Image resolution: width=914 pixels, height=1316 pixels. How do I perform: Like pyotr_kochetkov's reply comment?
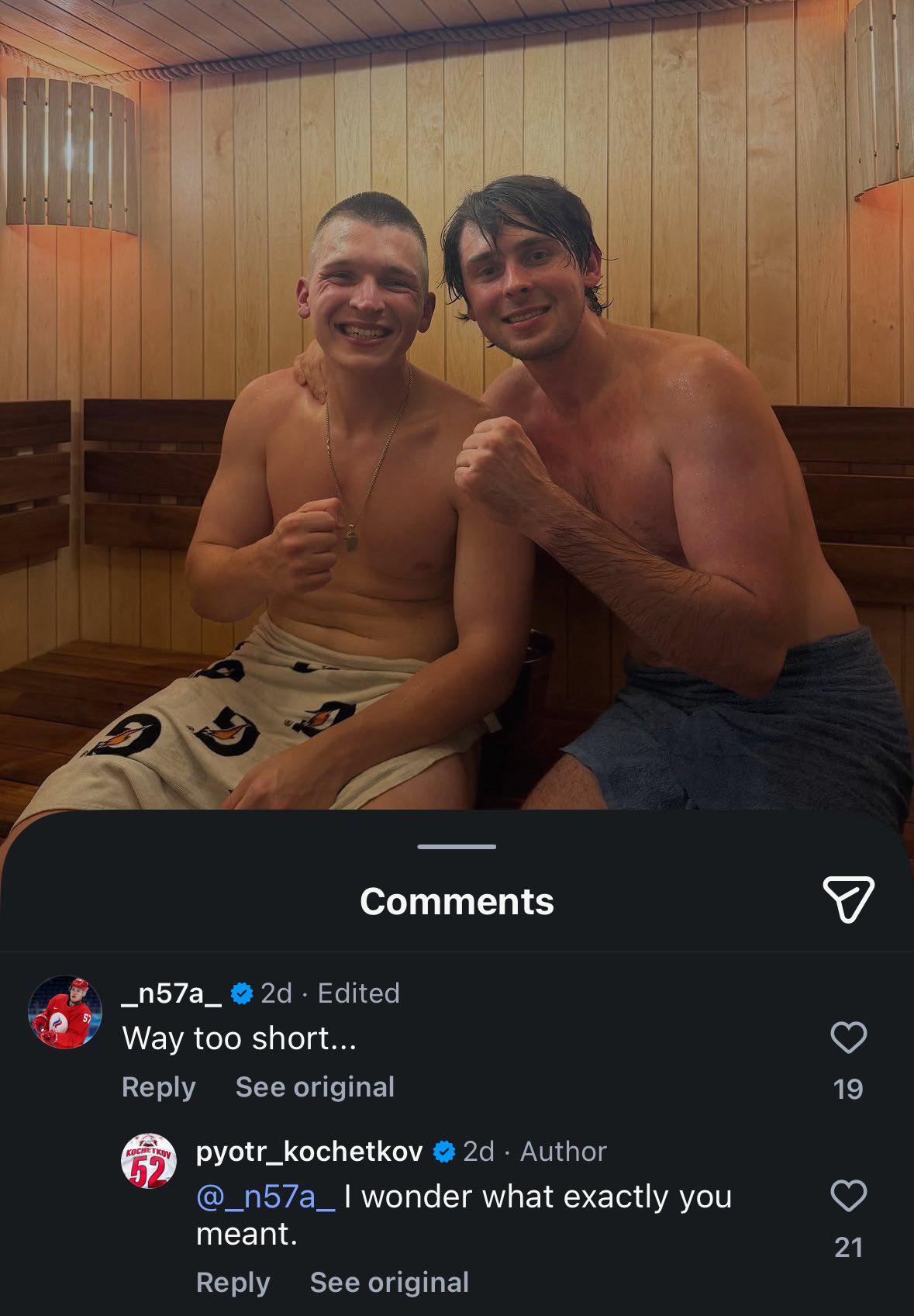click(x=848, y=1196)
